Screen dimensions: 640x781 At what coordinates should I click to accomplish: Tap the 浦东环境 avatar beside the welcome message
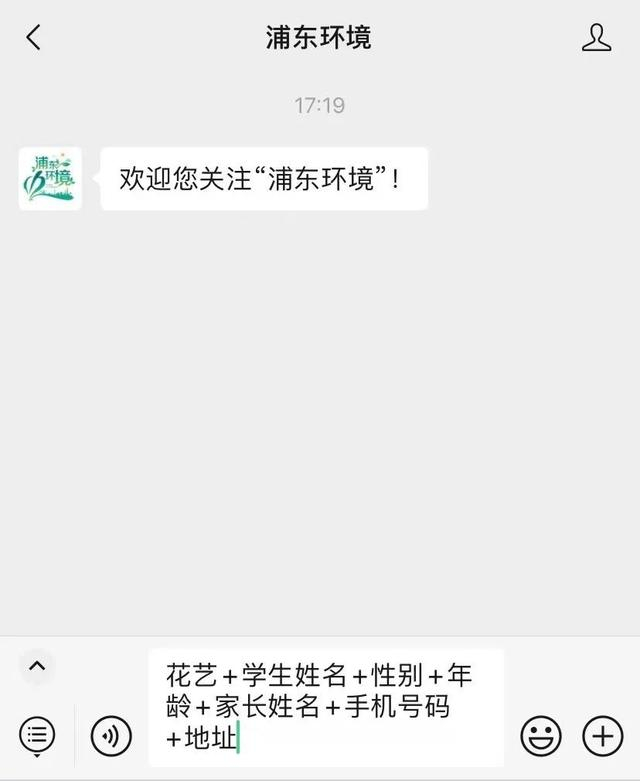50,178
